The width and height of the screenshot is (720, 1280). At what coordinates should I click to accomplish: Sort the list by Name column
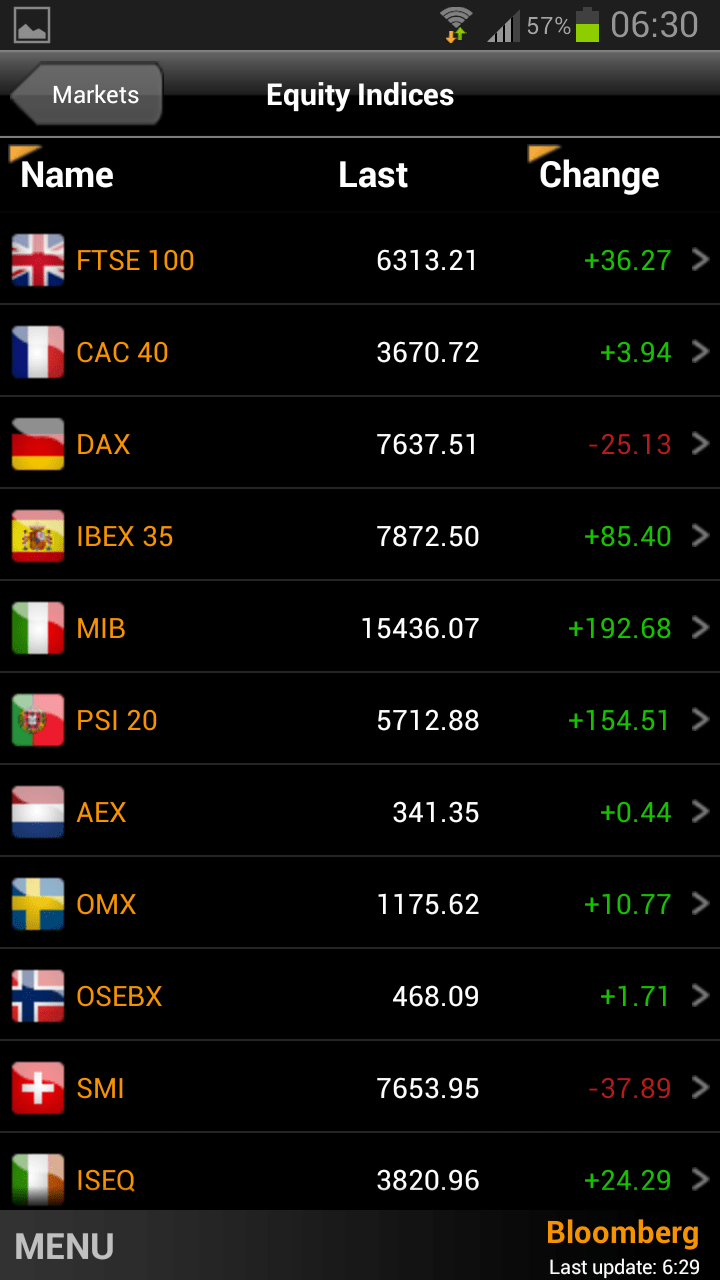click(66, 175)
